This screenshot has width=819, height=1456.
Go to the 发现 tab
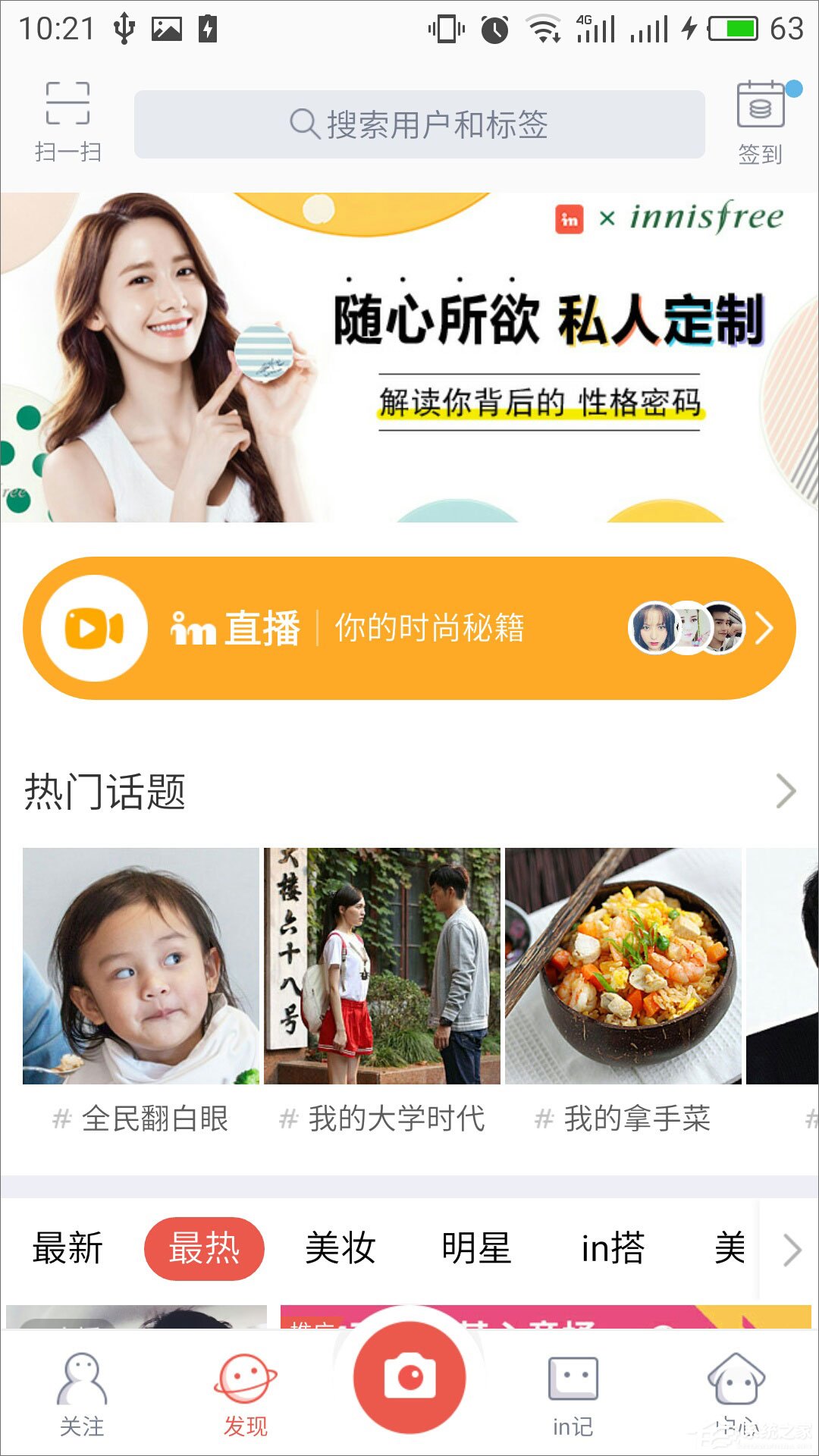tap(245, 1394)
